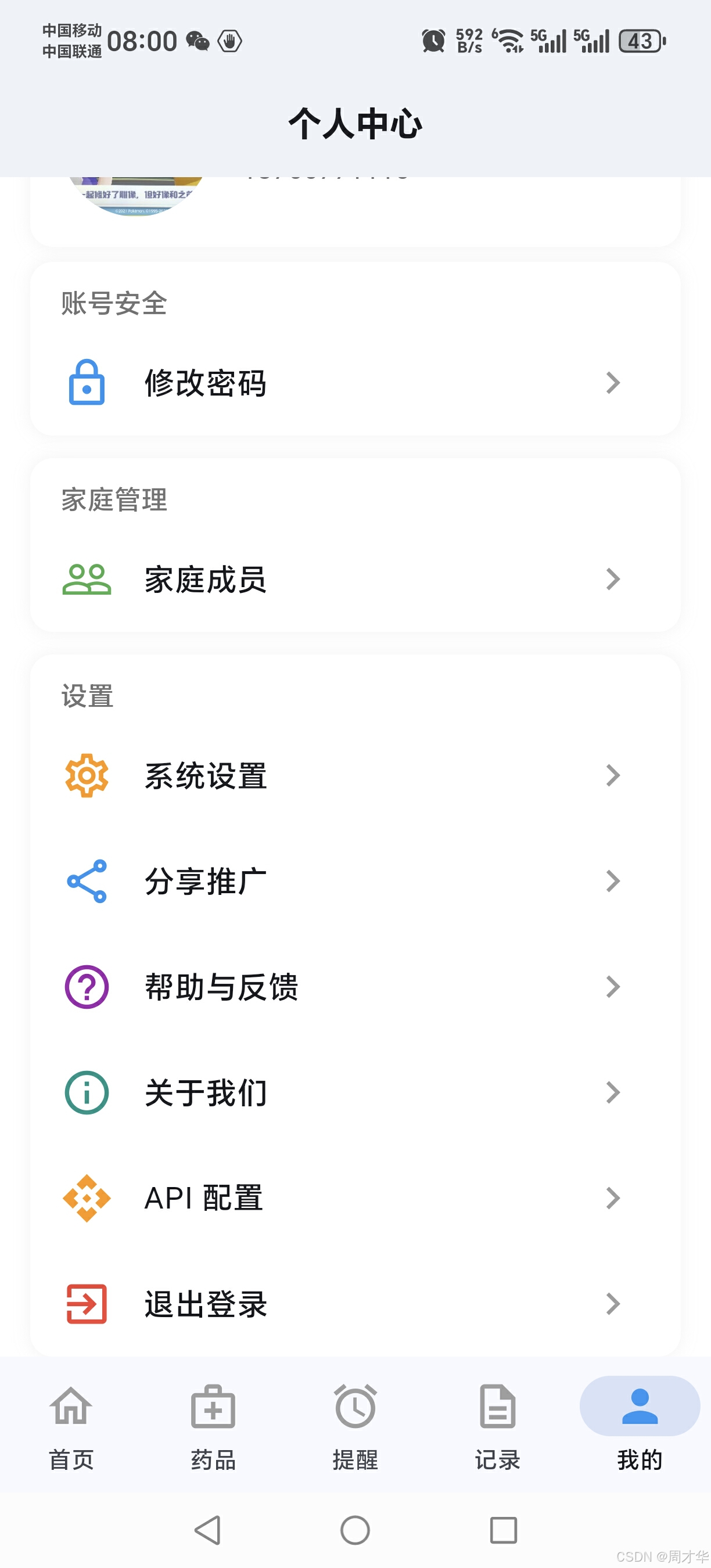The image size is (711, 1568).
Task: Click the 分享推广 text label
Action: click(205, 881)
